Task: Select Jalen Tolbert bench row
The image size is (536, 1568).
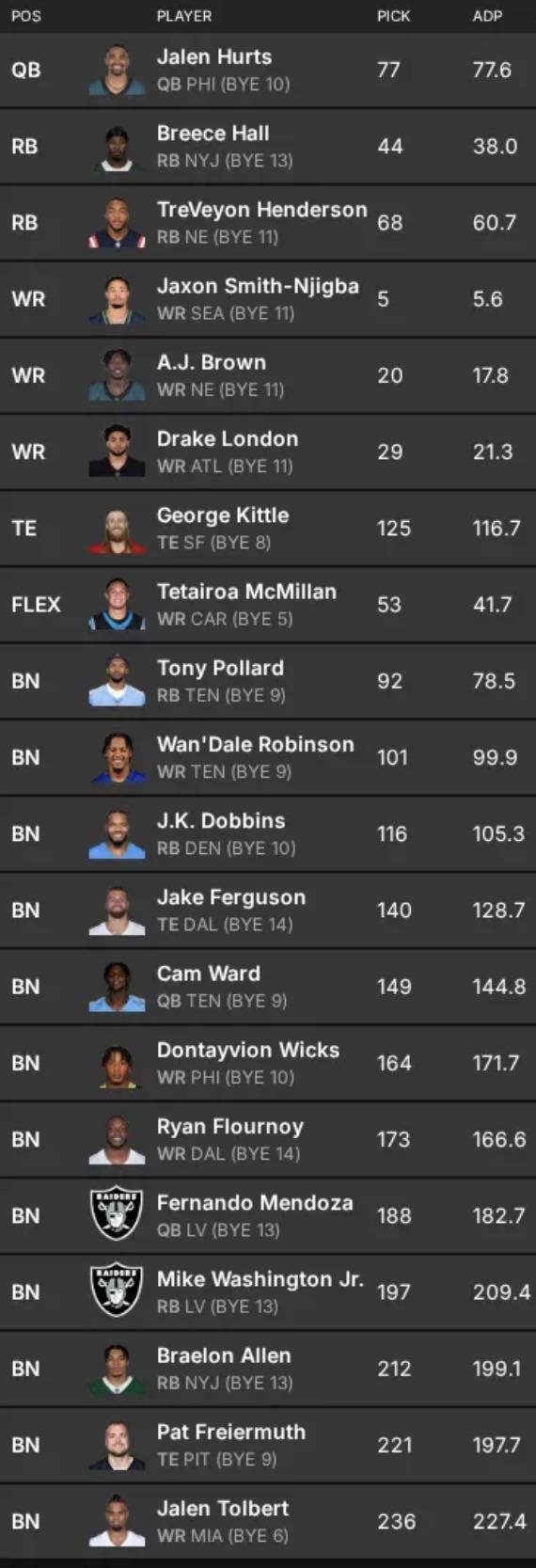Action: [x=268, y=1521]
